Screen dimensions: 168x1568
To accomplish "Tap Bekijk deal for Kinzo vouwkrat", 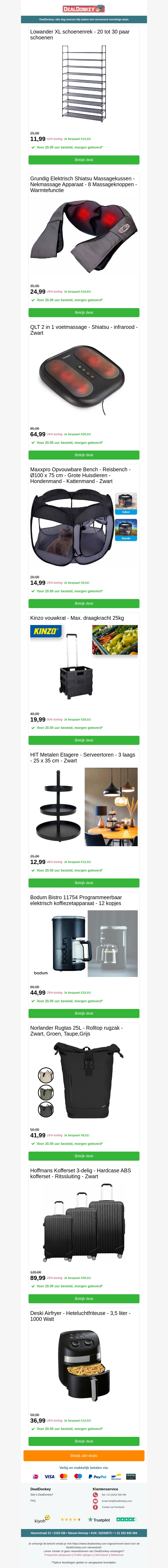I will (x=84, y=740).
